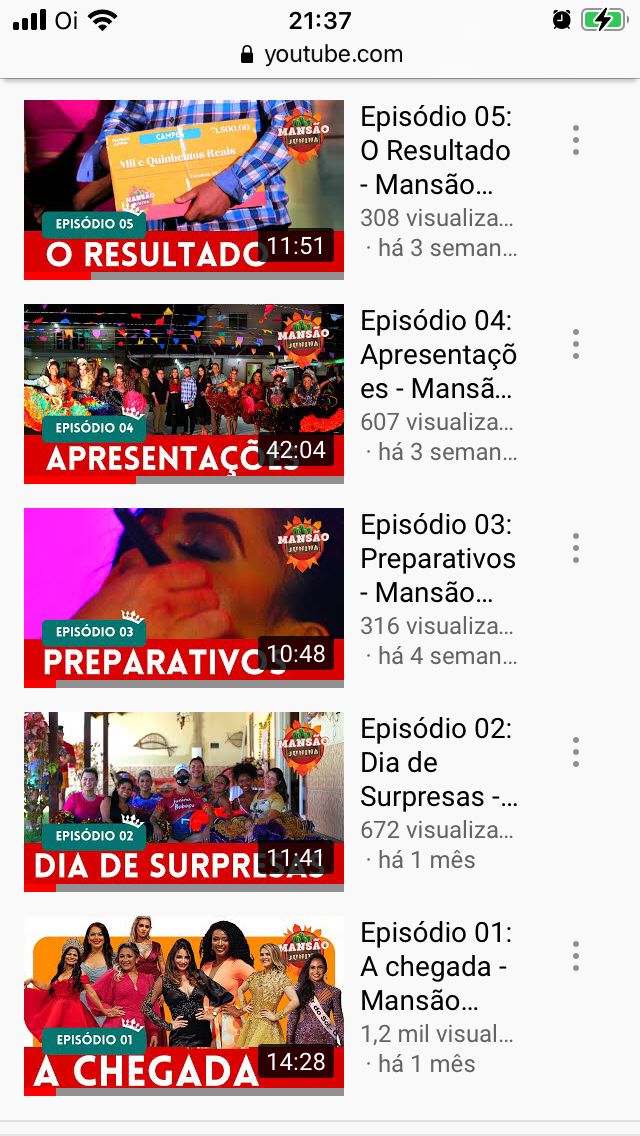Open the Episódio 05: O Resultado title link
The height and width of the screenshot is (1136, 640).
436,151
